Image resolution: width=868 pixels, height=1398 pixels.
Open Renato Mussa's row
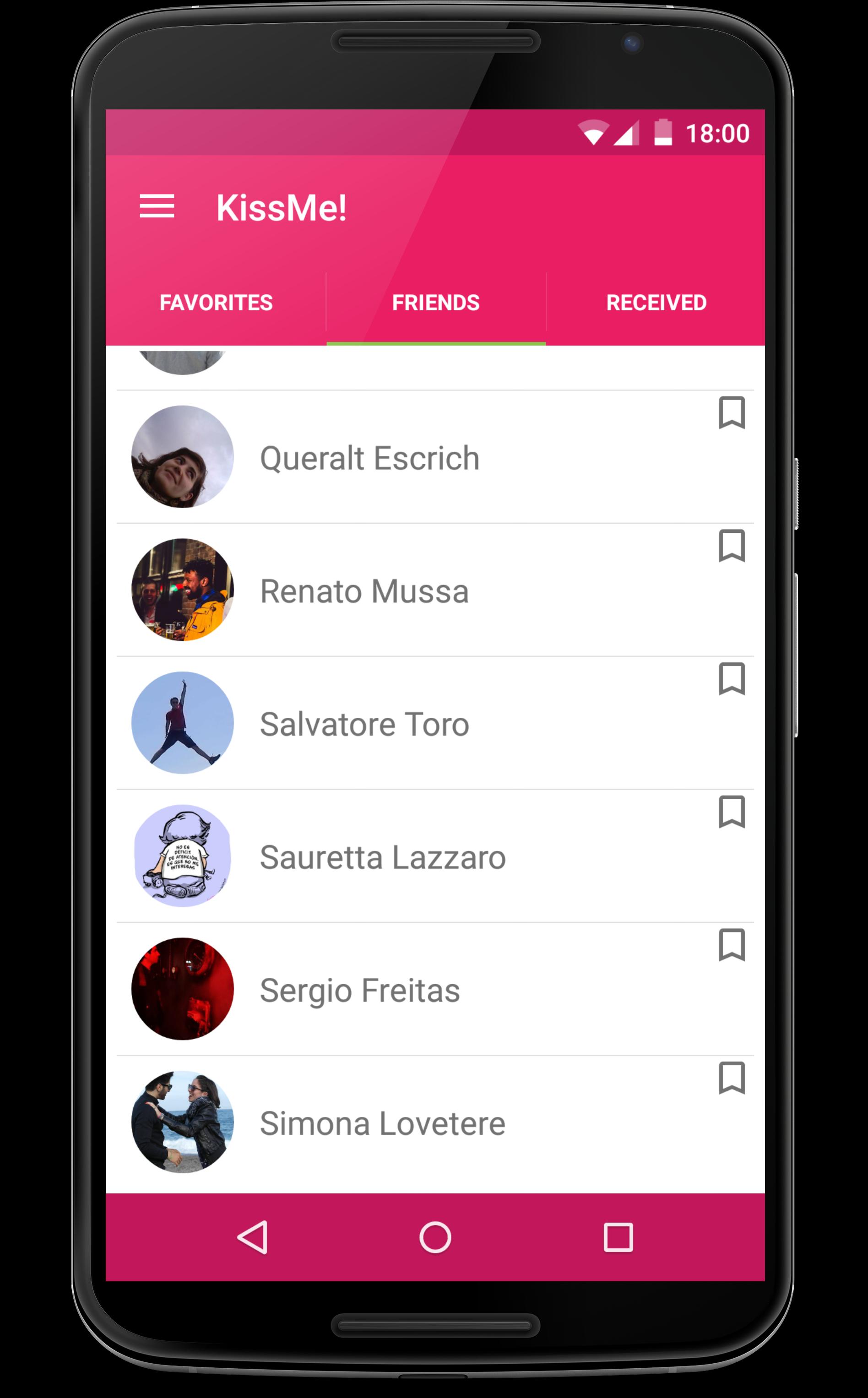[364, 591]
